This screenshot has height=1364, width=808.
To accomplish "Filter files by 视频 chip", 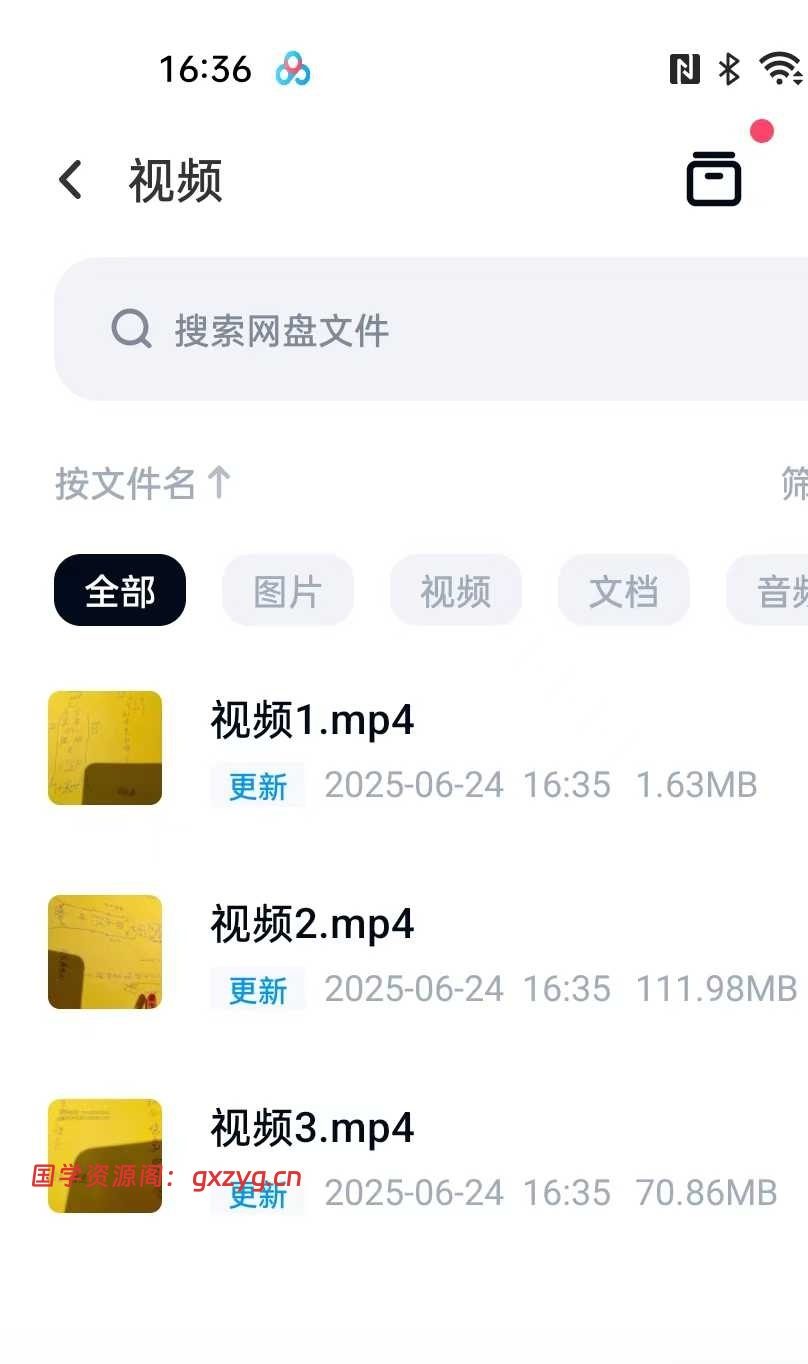I will coord(455,591).
